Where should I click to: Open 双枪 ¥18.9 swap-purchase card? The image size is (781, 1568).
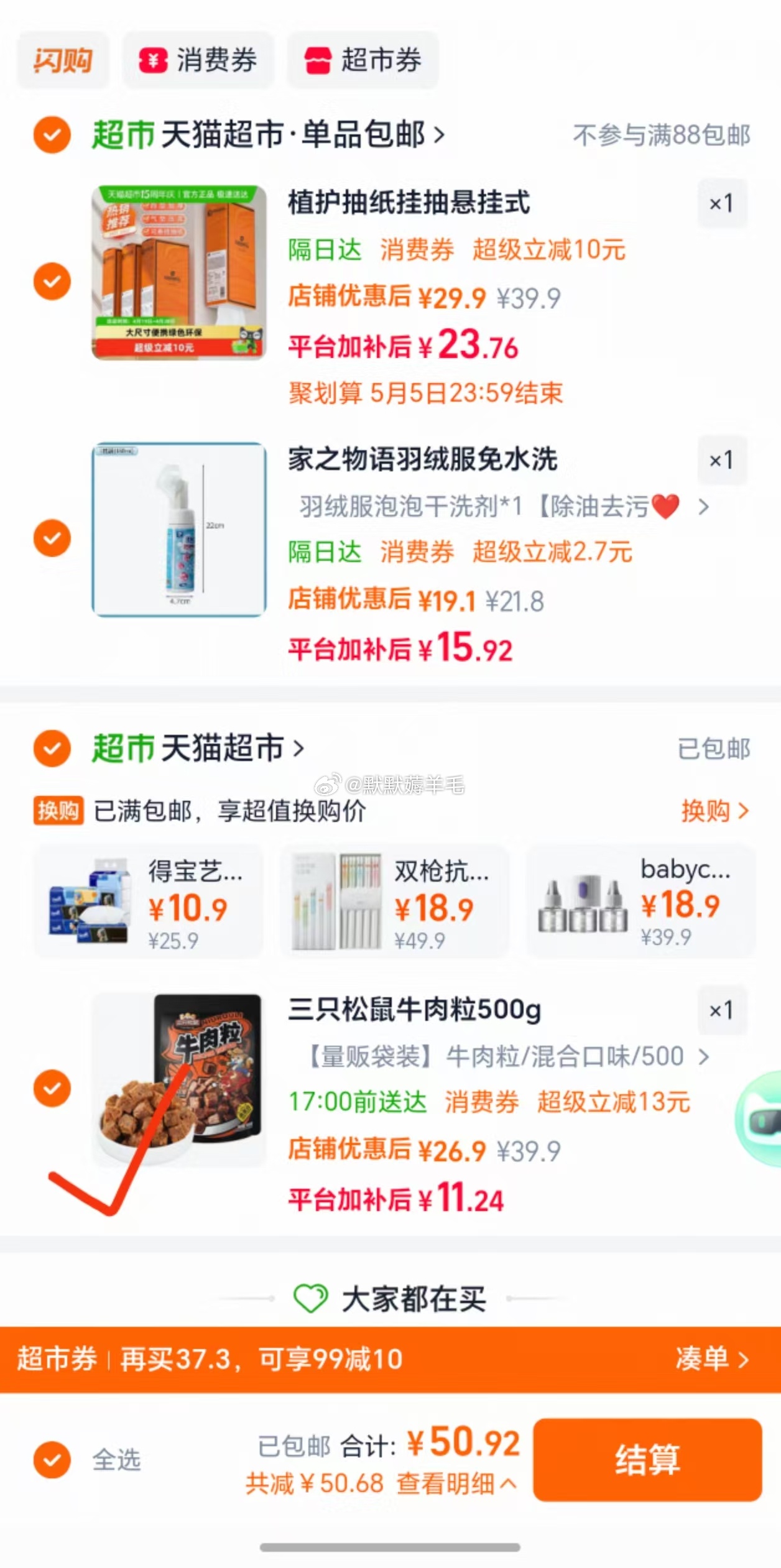[394, 902]
